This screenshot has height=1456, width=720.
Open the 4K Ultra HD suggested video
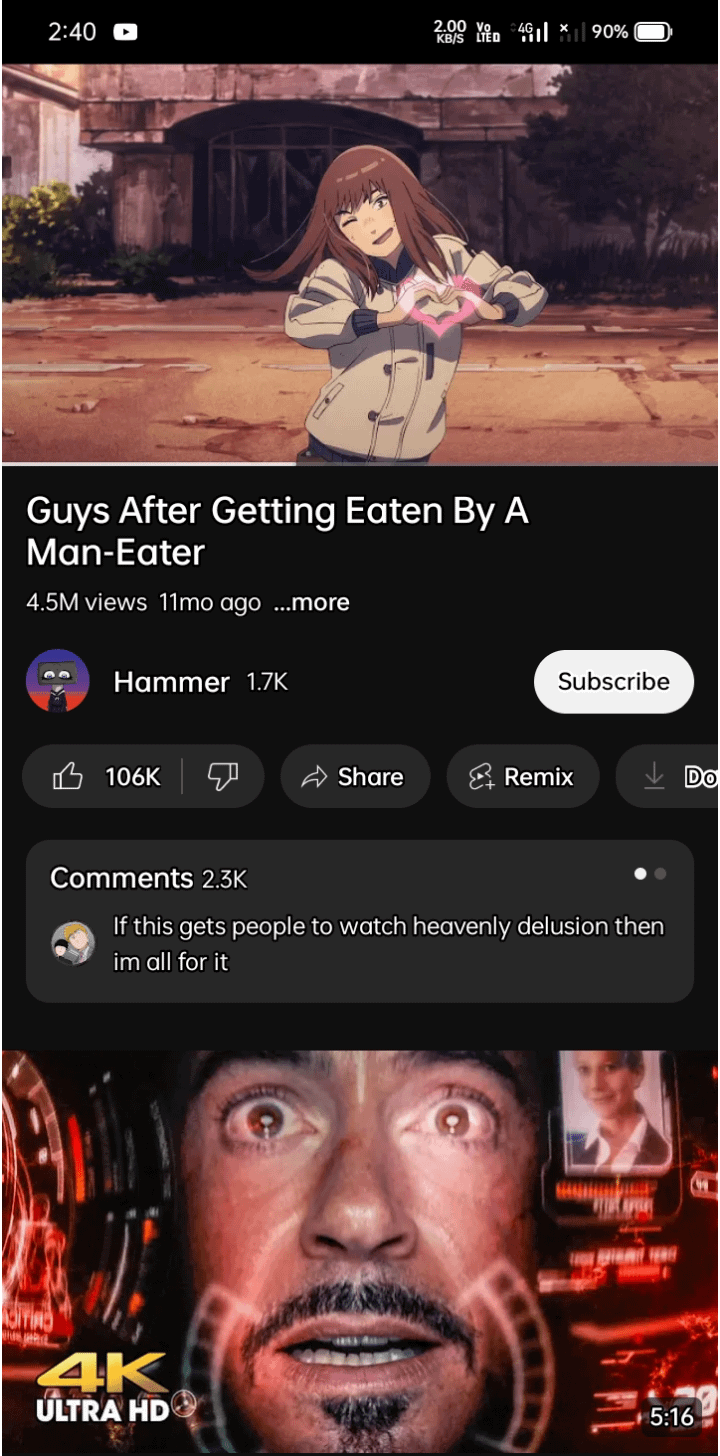click(360, 1250)
